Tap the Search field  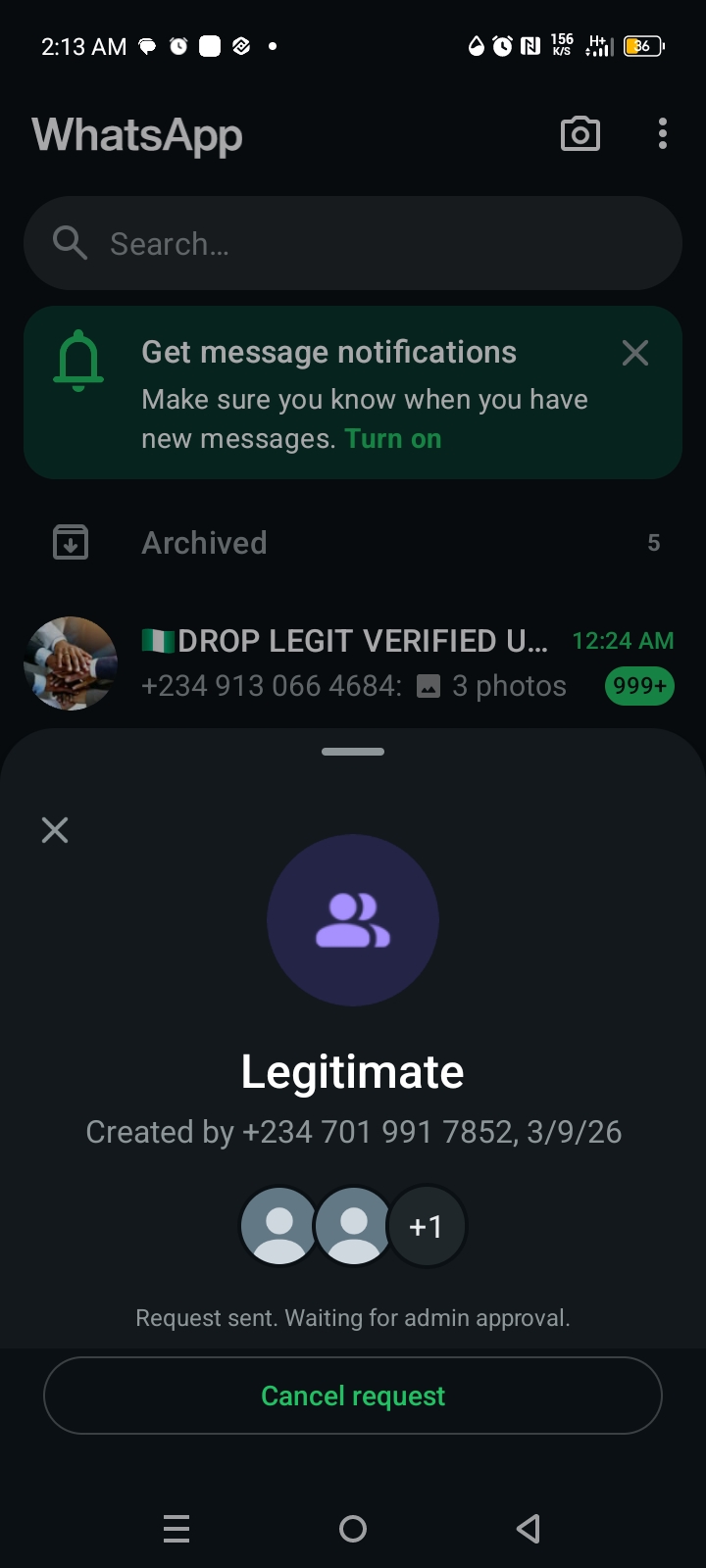tap(353, 243)
